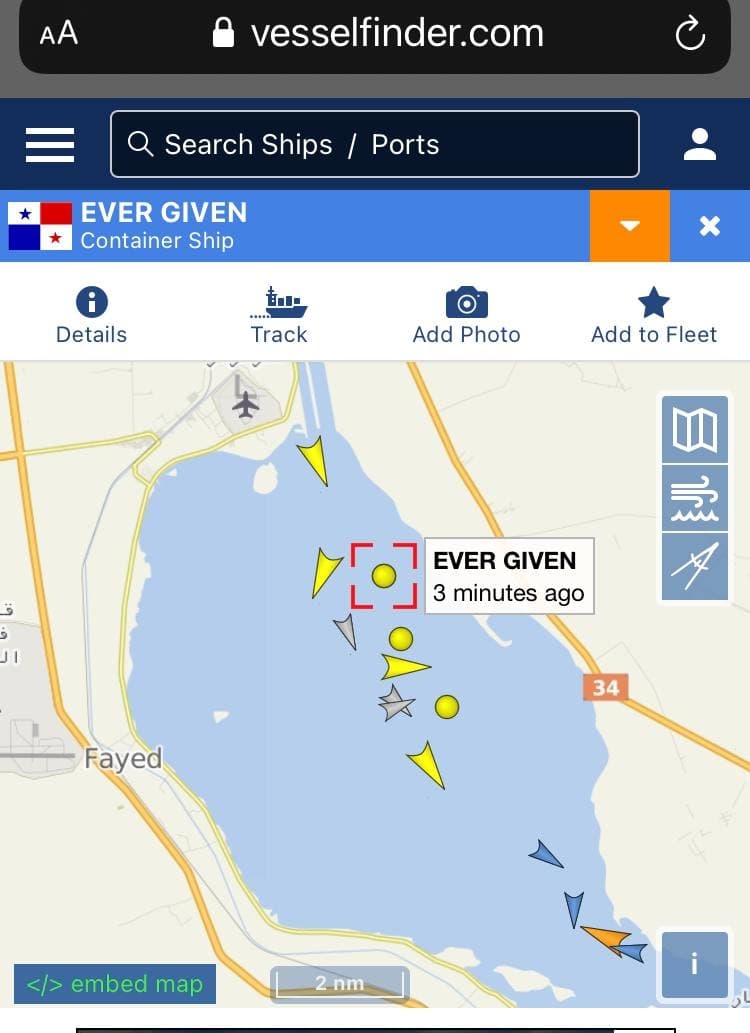Open the hamburger navigation menu
The image size is (750, 1033).
(50, 145)
